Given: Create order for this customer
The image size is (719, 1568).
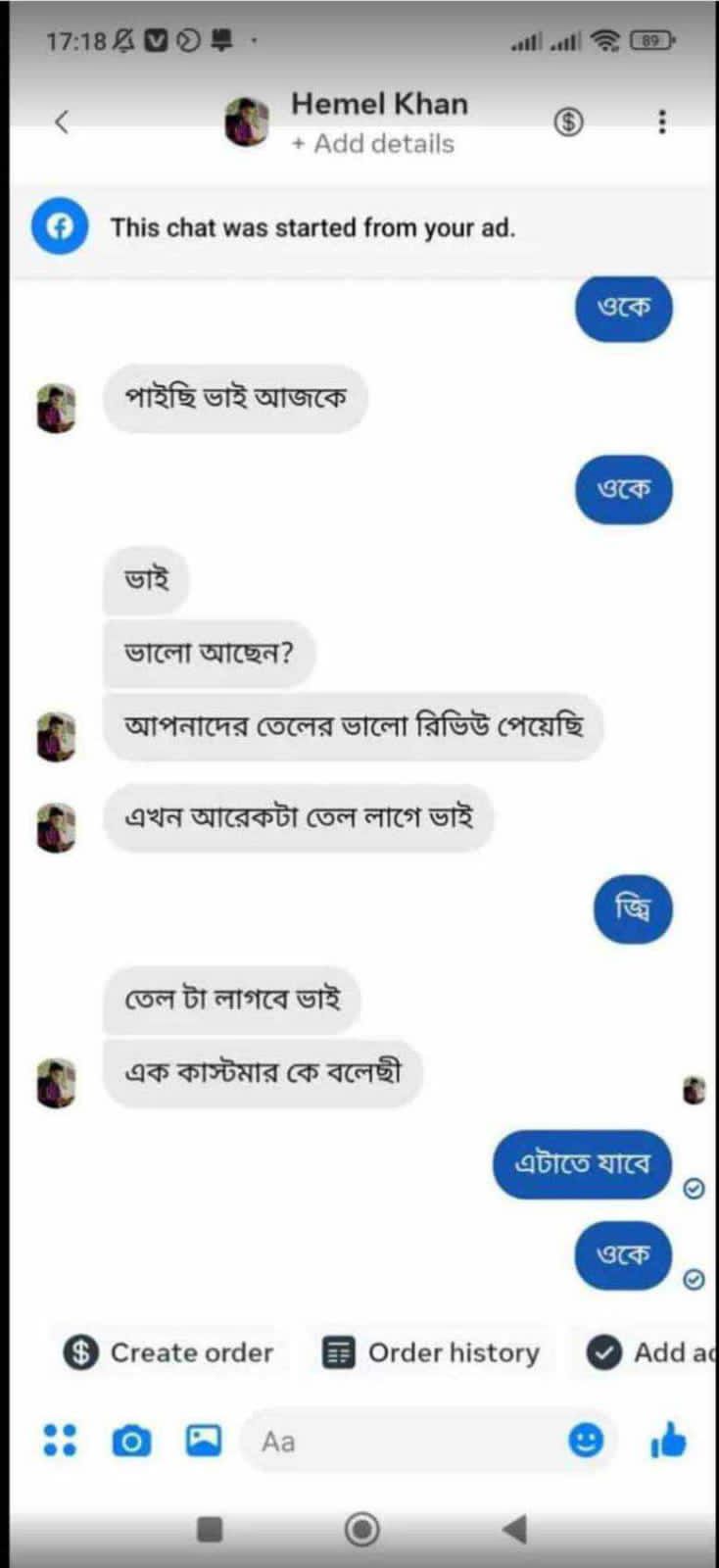Looking at the screenshot, I should click(x=169, y=1352).
